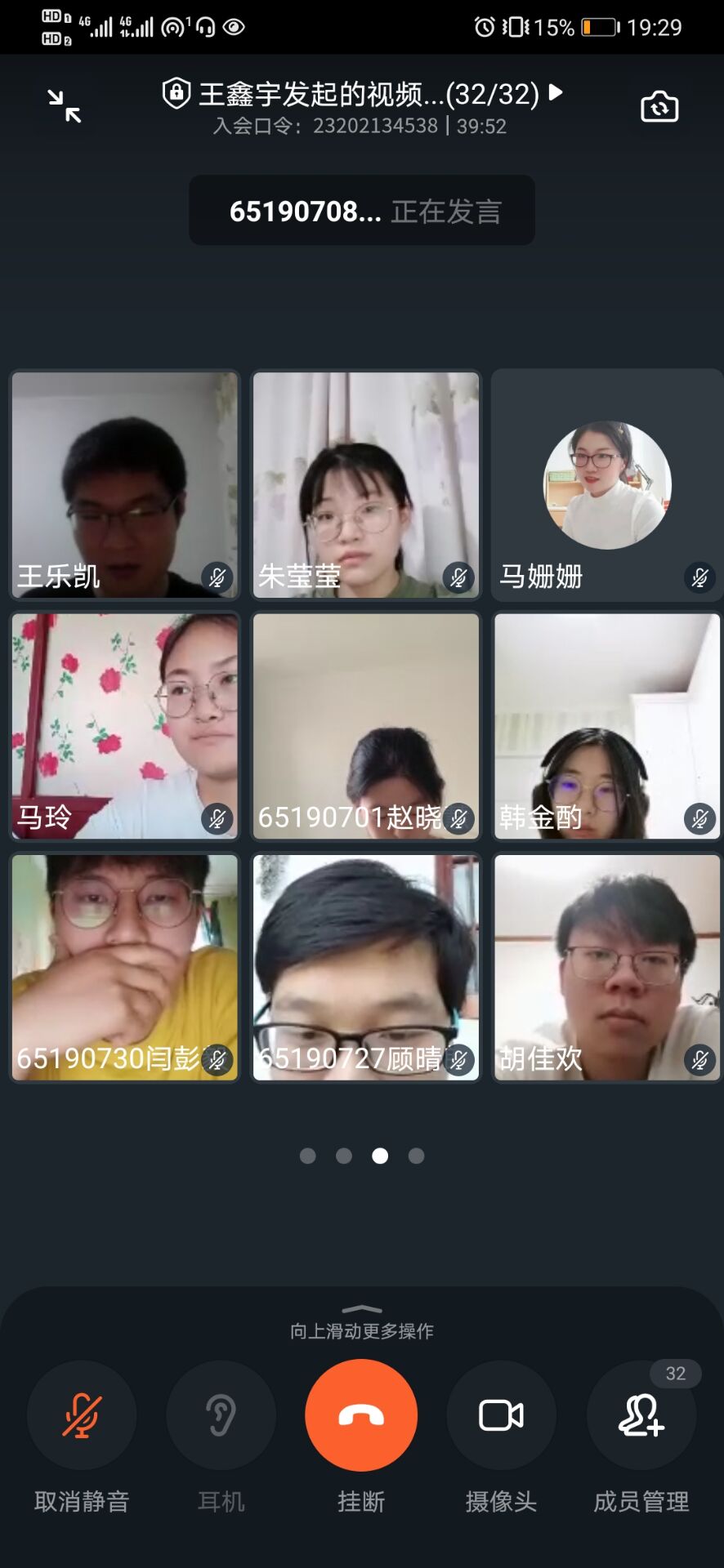Open 王乐凯's video tile
This screenshot has width=724, height=1568.
(124, 484)
